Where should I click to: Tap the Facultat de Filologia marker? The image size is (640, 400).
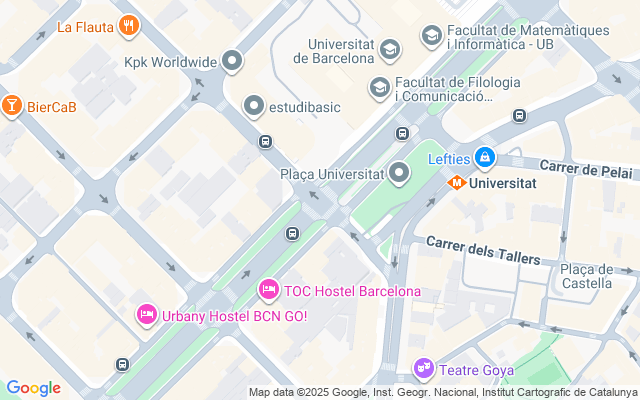pos(380,88)
